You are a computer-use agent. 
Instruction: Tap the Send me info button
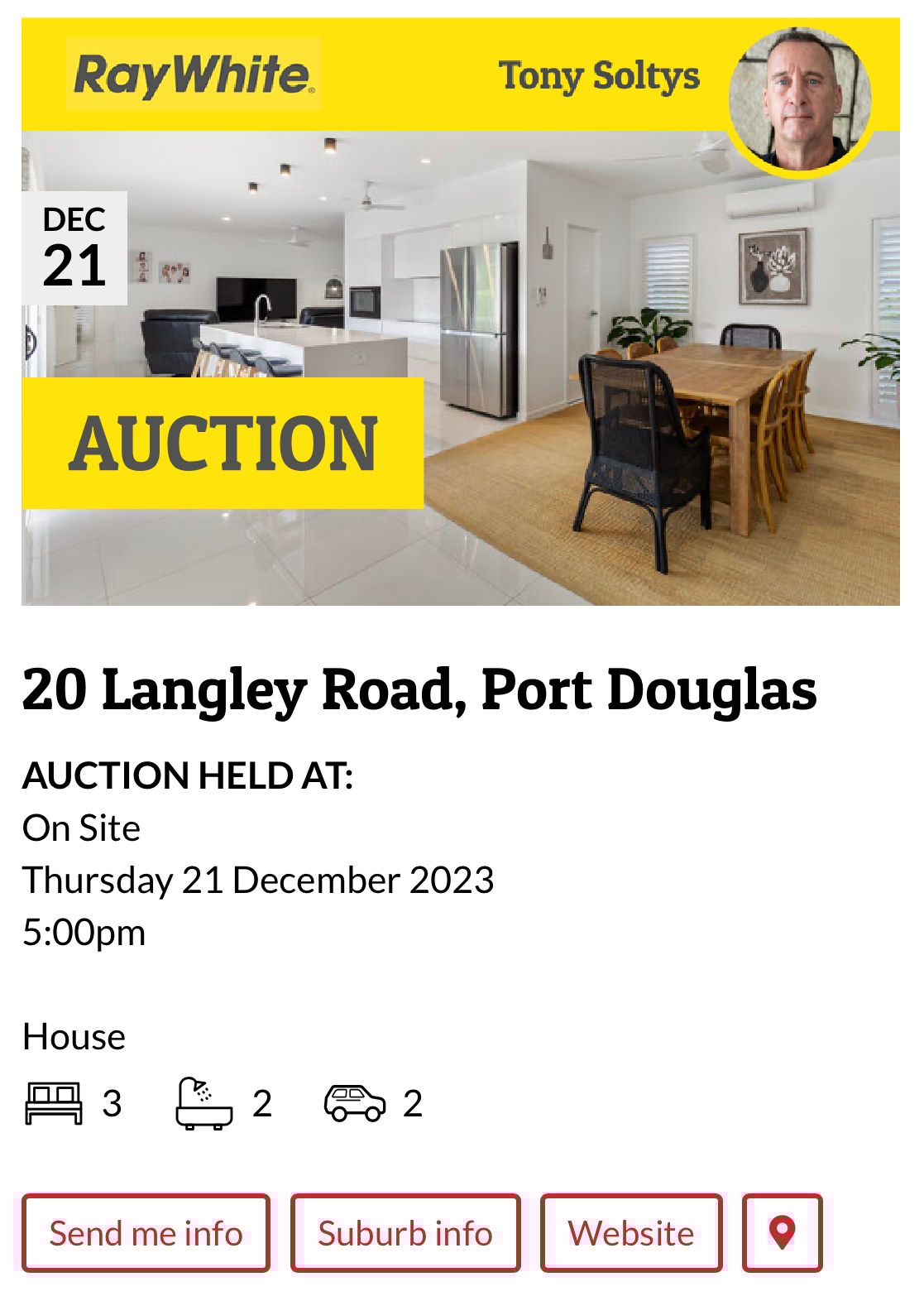pyautogui.click(x=146, y=1232)
